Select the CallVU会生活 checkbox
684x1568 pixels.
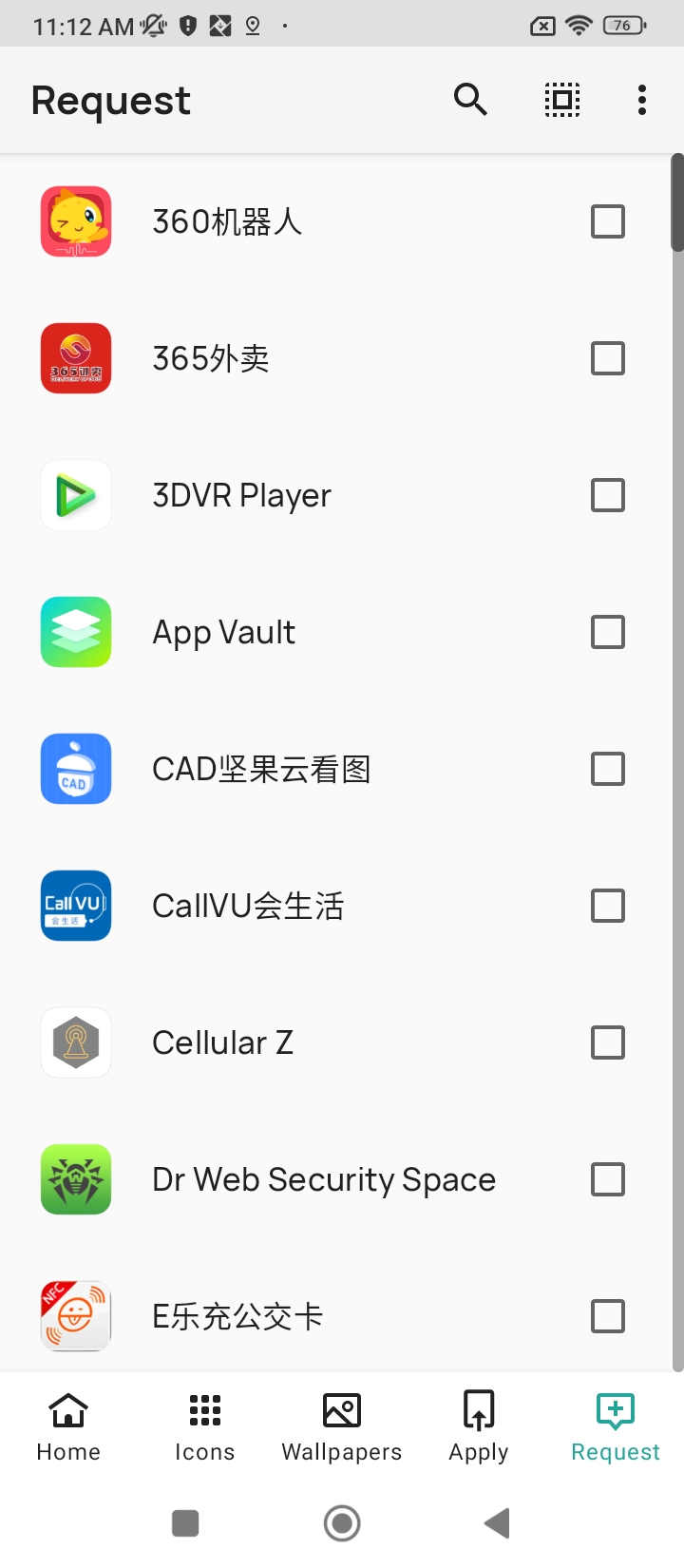[x=608, y=906]
